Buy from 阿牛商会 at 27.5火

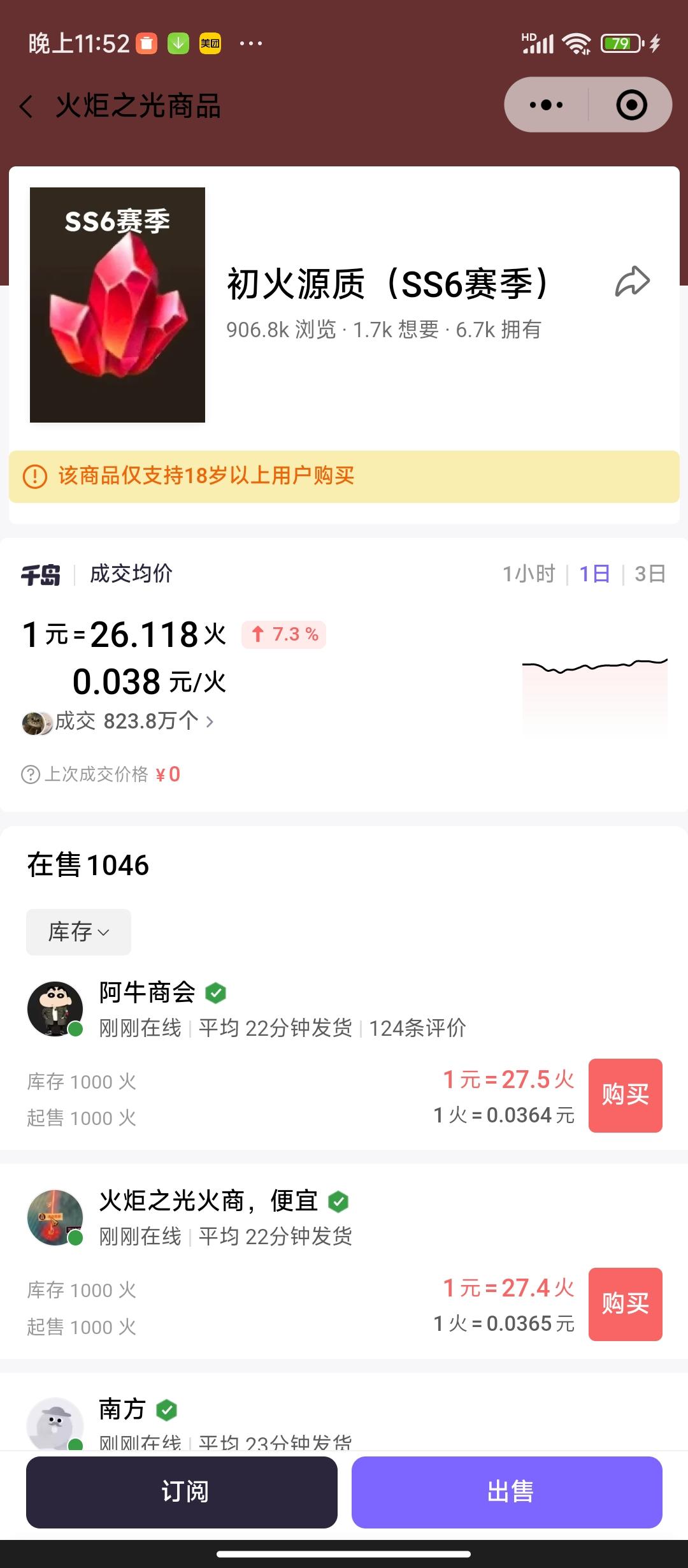(x=625, y=1095)
